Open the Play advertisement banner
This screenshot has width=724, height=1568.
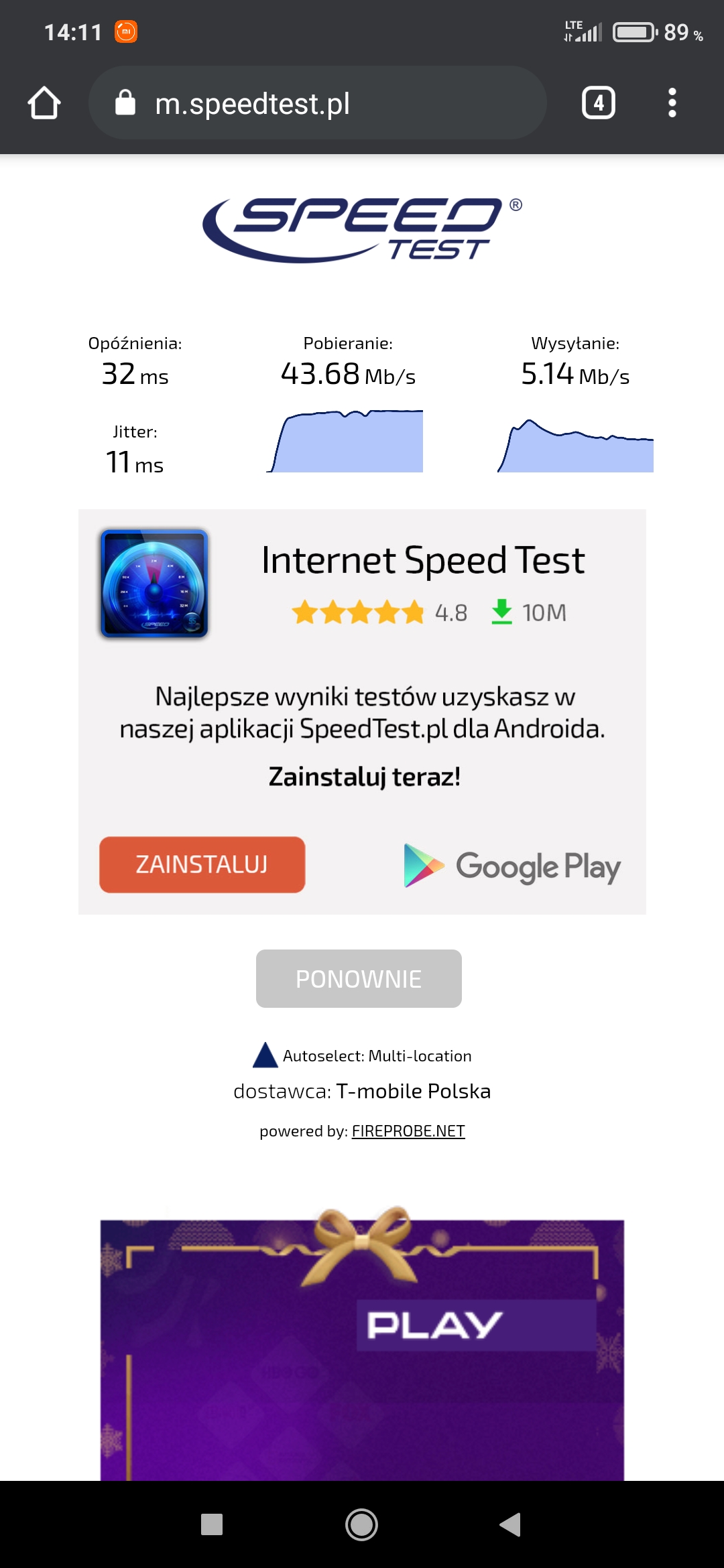[x=362, y=1347]
